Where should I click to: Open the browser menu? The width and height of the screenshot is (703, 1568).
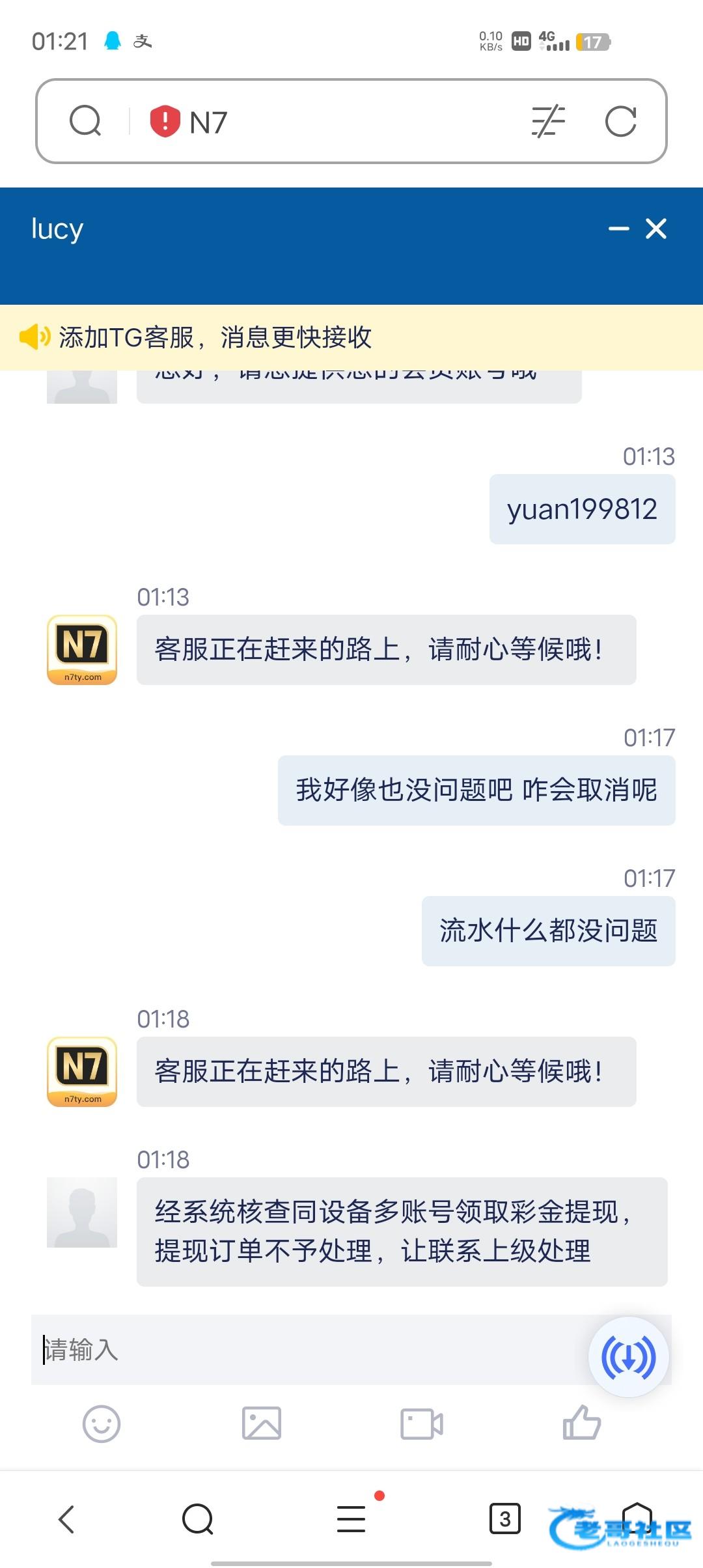(x=351, y=1518)
